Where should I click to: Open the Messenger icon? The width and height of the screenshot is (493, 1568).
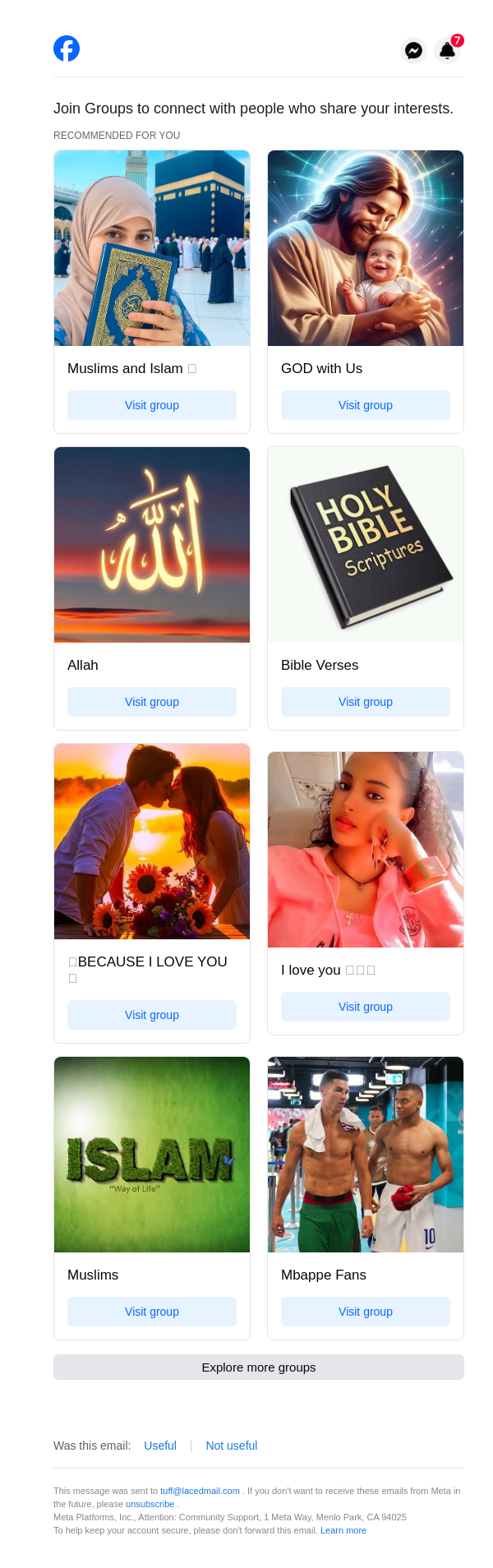tap(414, 50)
